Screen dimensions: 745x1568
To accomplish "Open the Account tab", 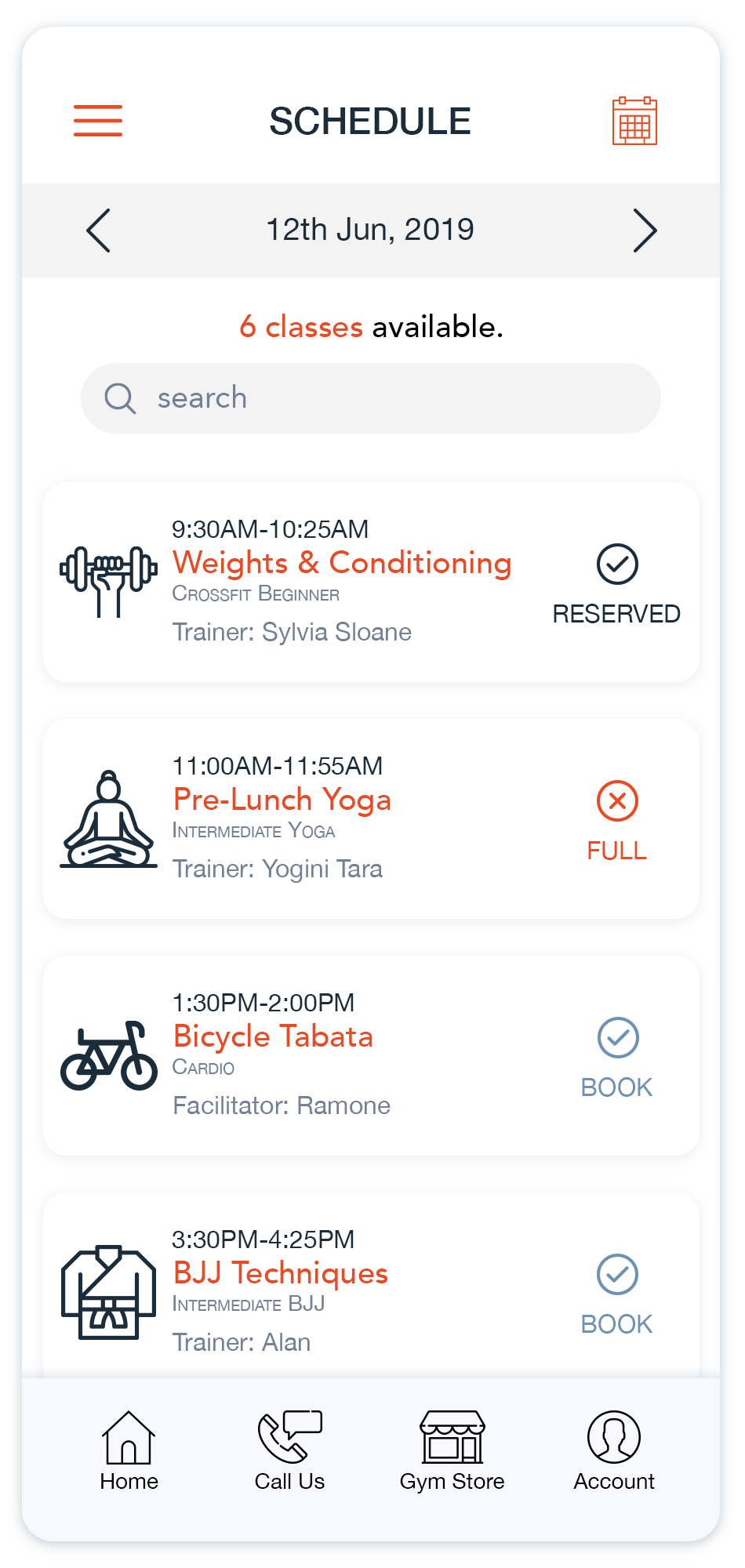I will [x=614, y=1451].
